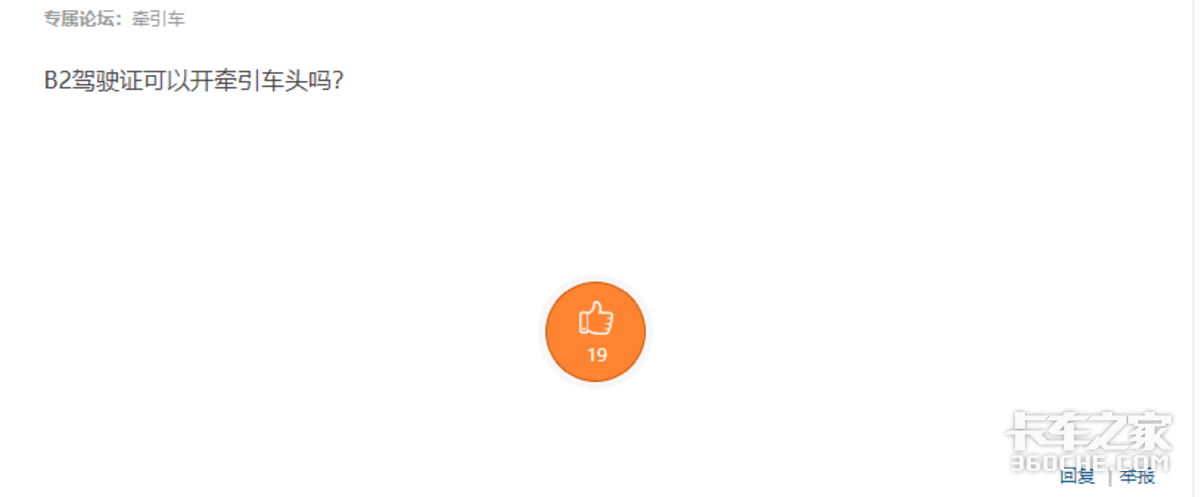Report the post via 举报
Image resolution: width=1200 pixels, height=497 pixels.
coord(1137,477)
